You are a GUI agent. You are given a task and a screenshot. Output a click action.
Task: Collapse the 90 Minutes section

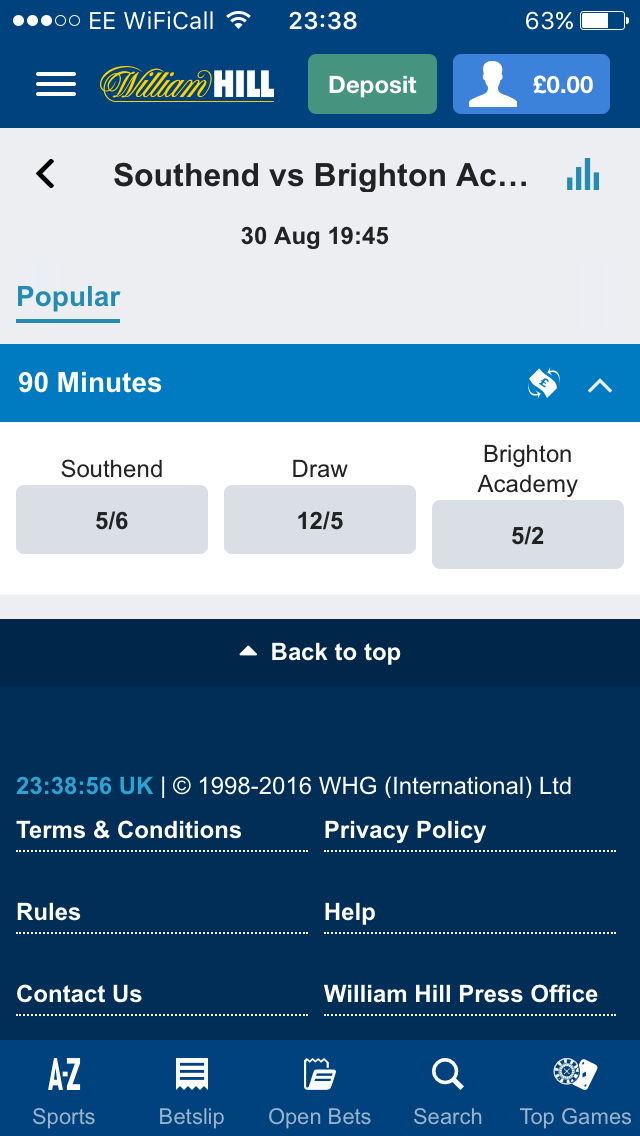600,385
